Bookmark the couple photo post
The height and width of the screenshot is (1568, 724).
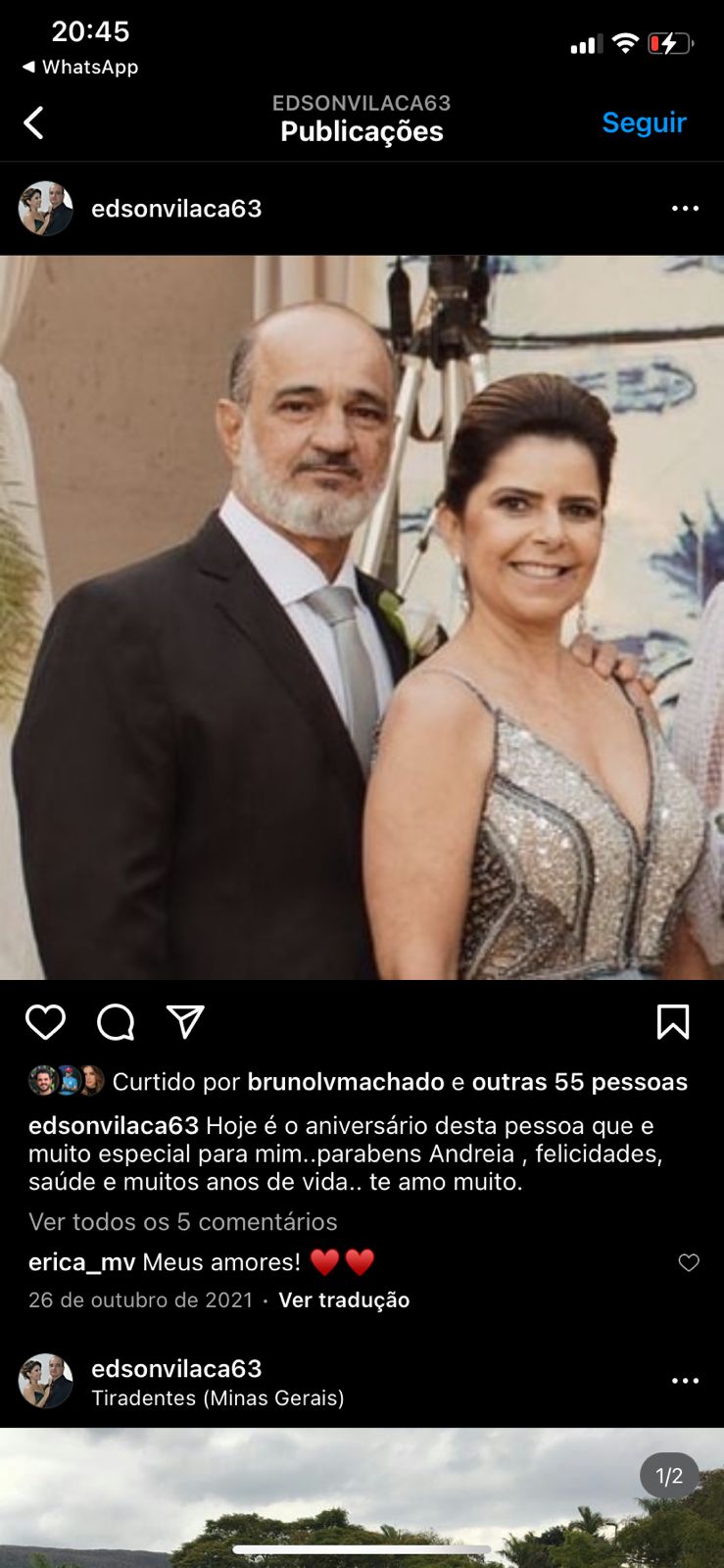(x=673, y=1021)
